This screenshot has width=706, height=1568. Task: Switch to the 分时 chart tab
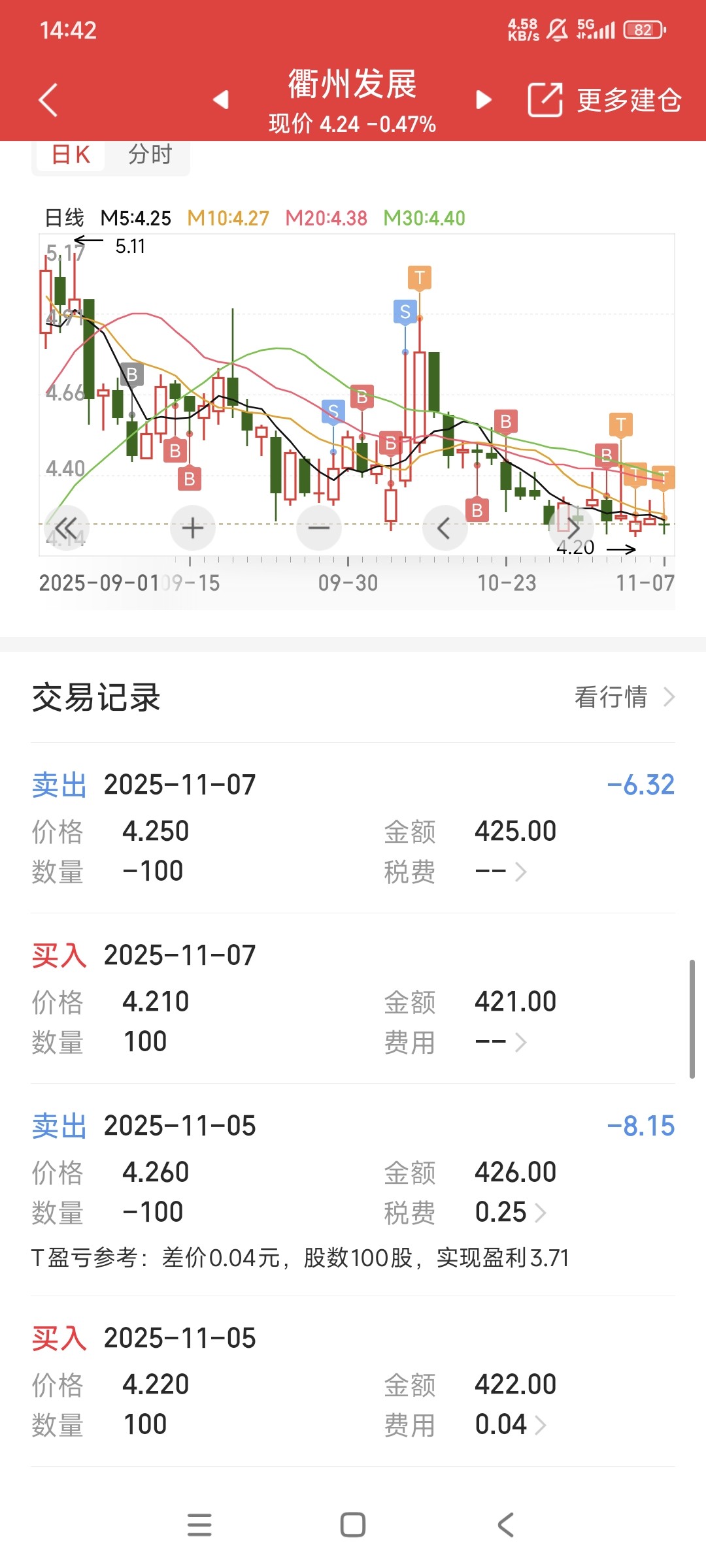[x=150, y=155]
